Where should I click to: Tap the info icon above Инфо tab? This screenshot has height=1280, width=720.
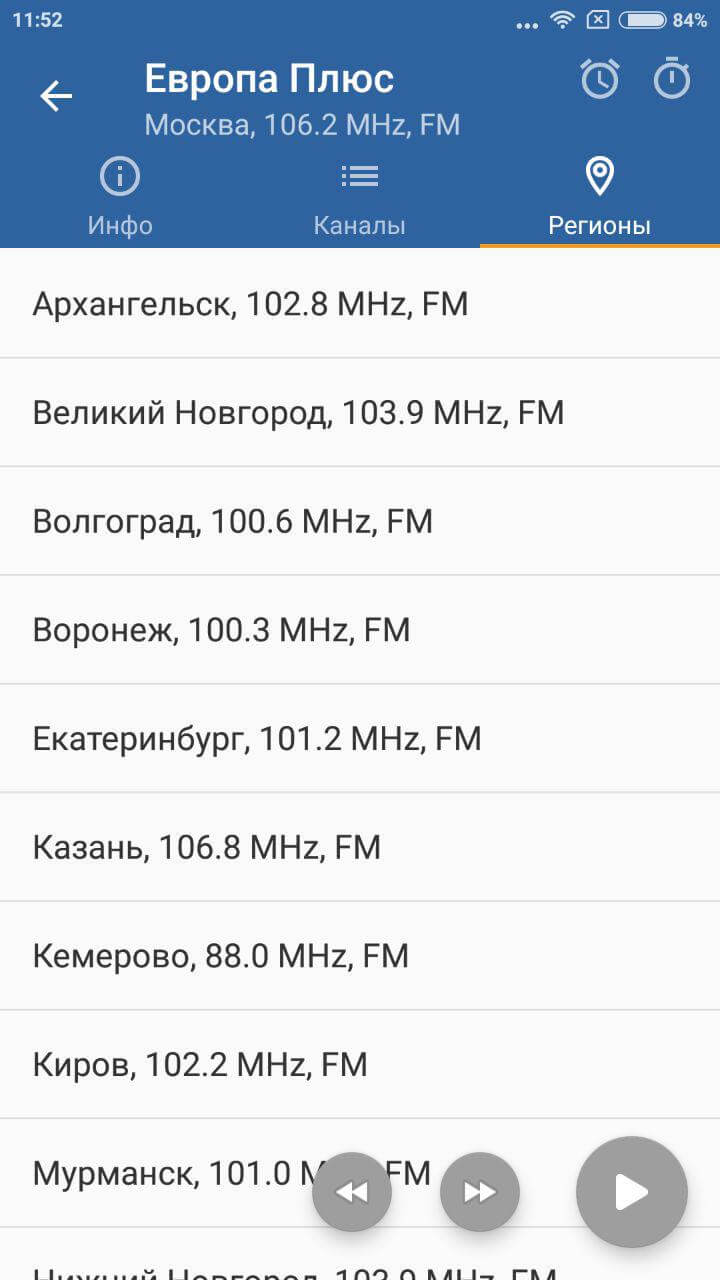pyautogui.click(x=119, y=175)
